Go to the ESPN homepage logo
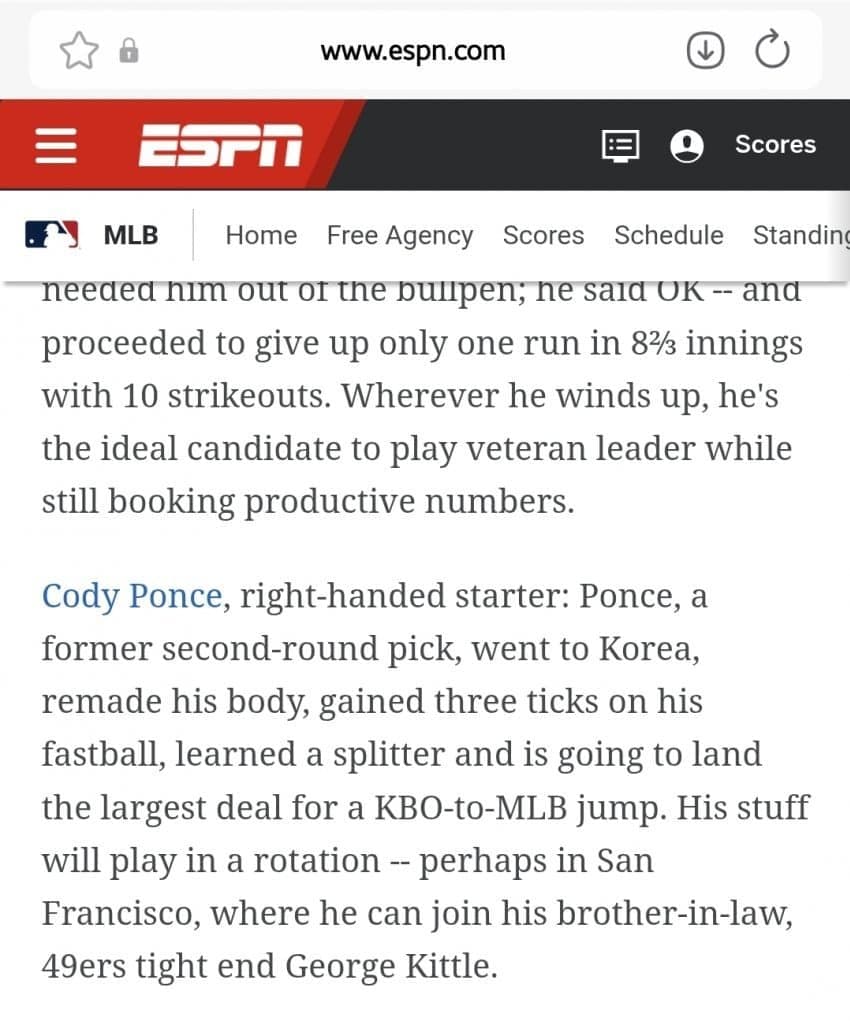 pos(220,146)
